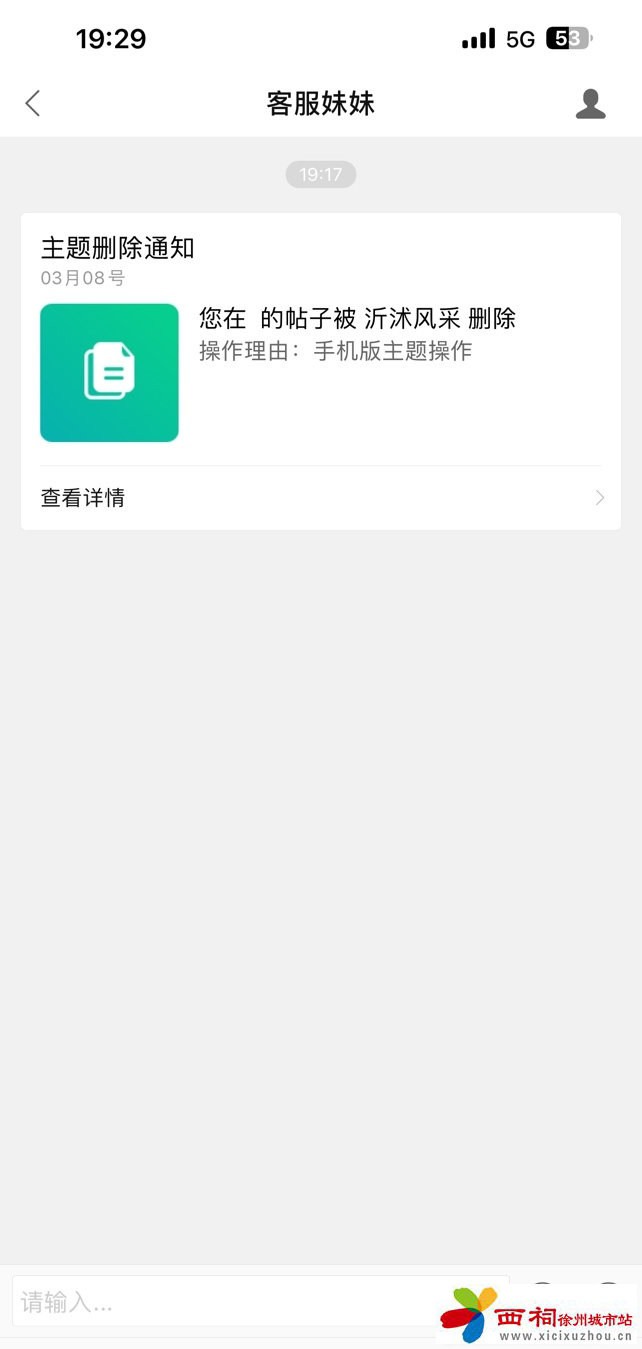
Task: Open the 主题删除通知 card thumbnail
Action: (x=110, y=372)
